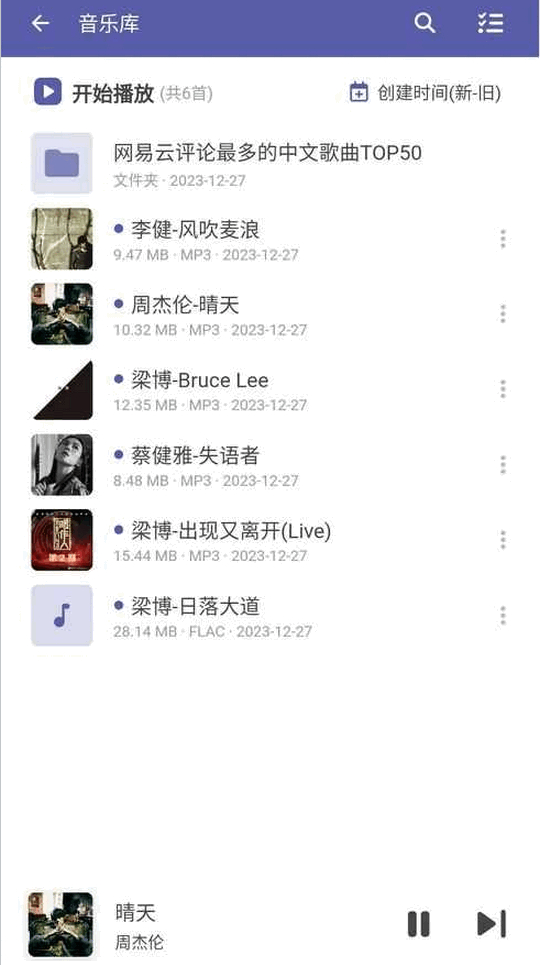The width and height of the screenshot is (540, 965).
Task: Play 梁博-日落大道 FLAC track
Action: click(259, 615)
